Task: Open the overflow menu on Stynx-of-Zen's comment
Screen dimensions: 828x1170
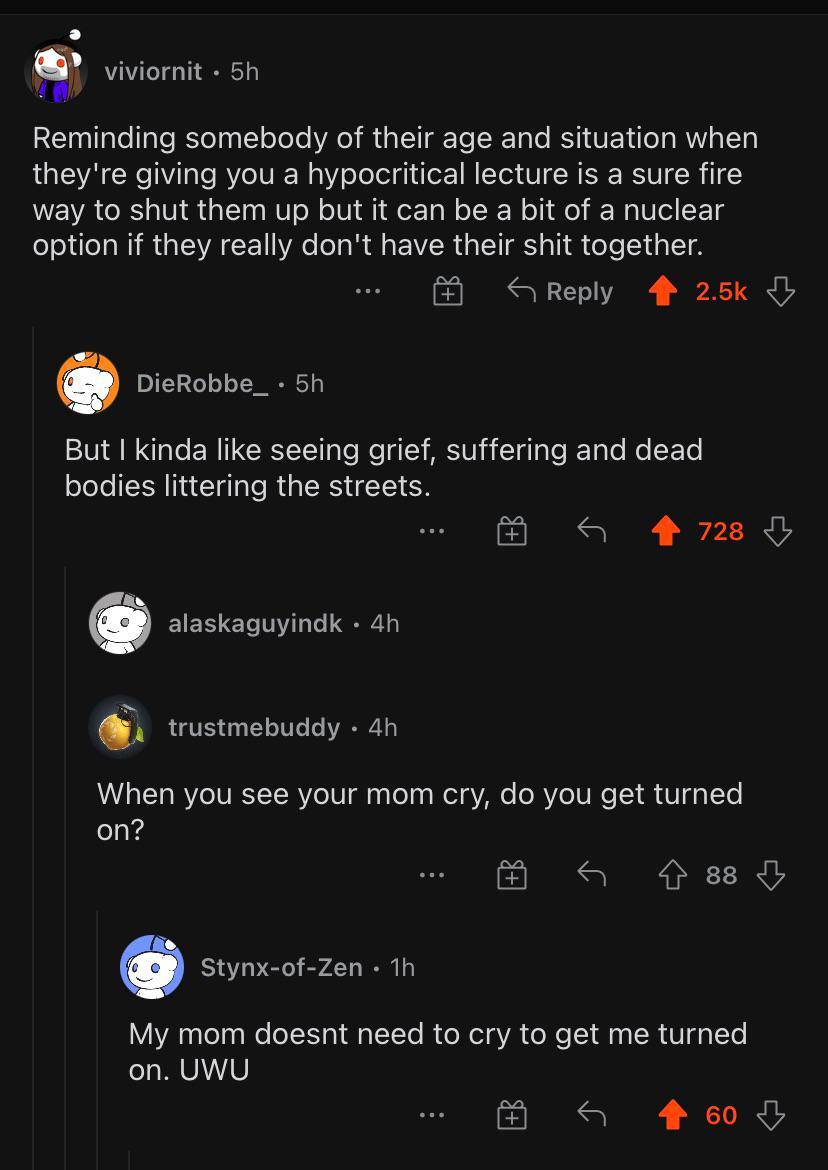Action: (x=430, y=1114)
